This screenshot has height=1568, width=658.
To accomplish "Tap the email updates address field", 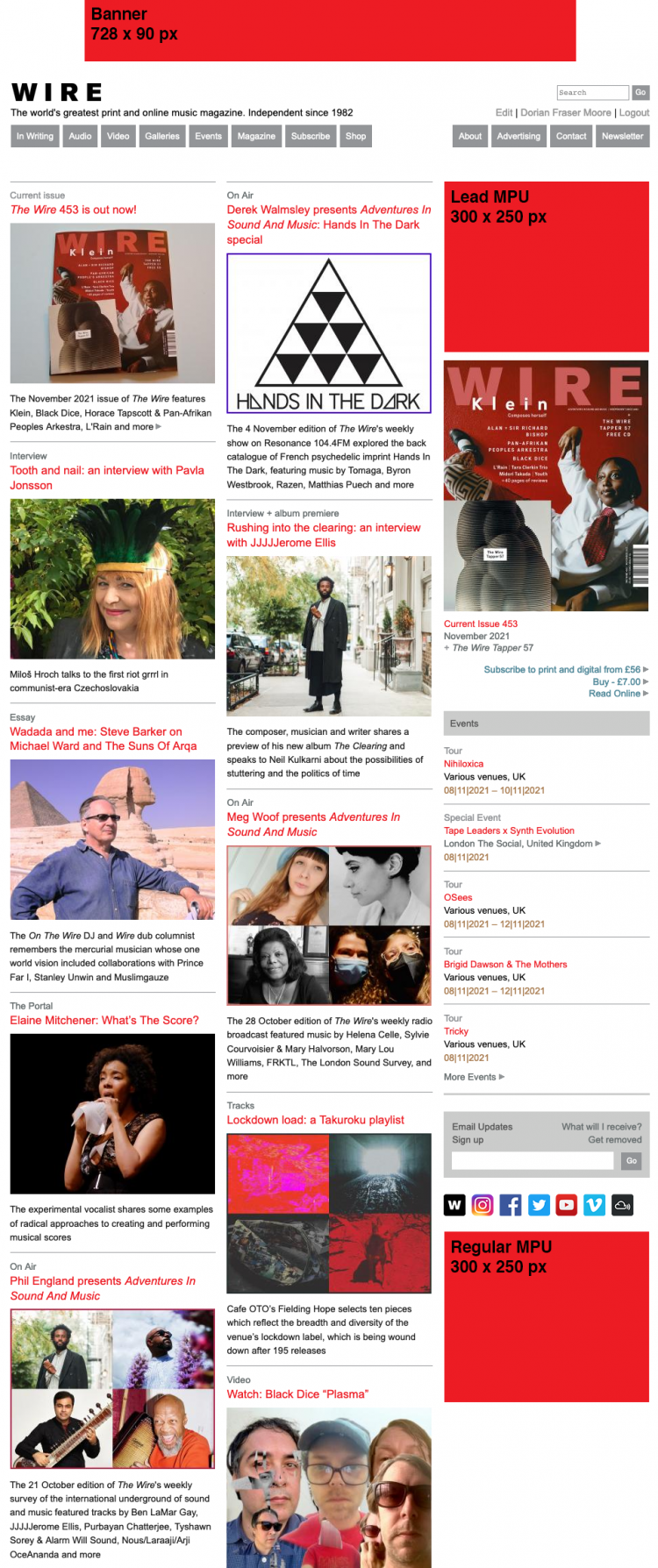I will (x=532, y=1161).
